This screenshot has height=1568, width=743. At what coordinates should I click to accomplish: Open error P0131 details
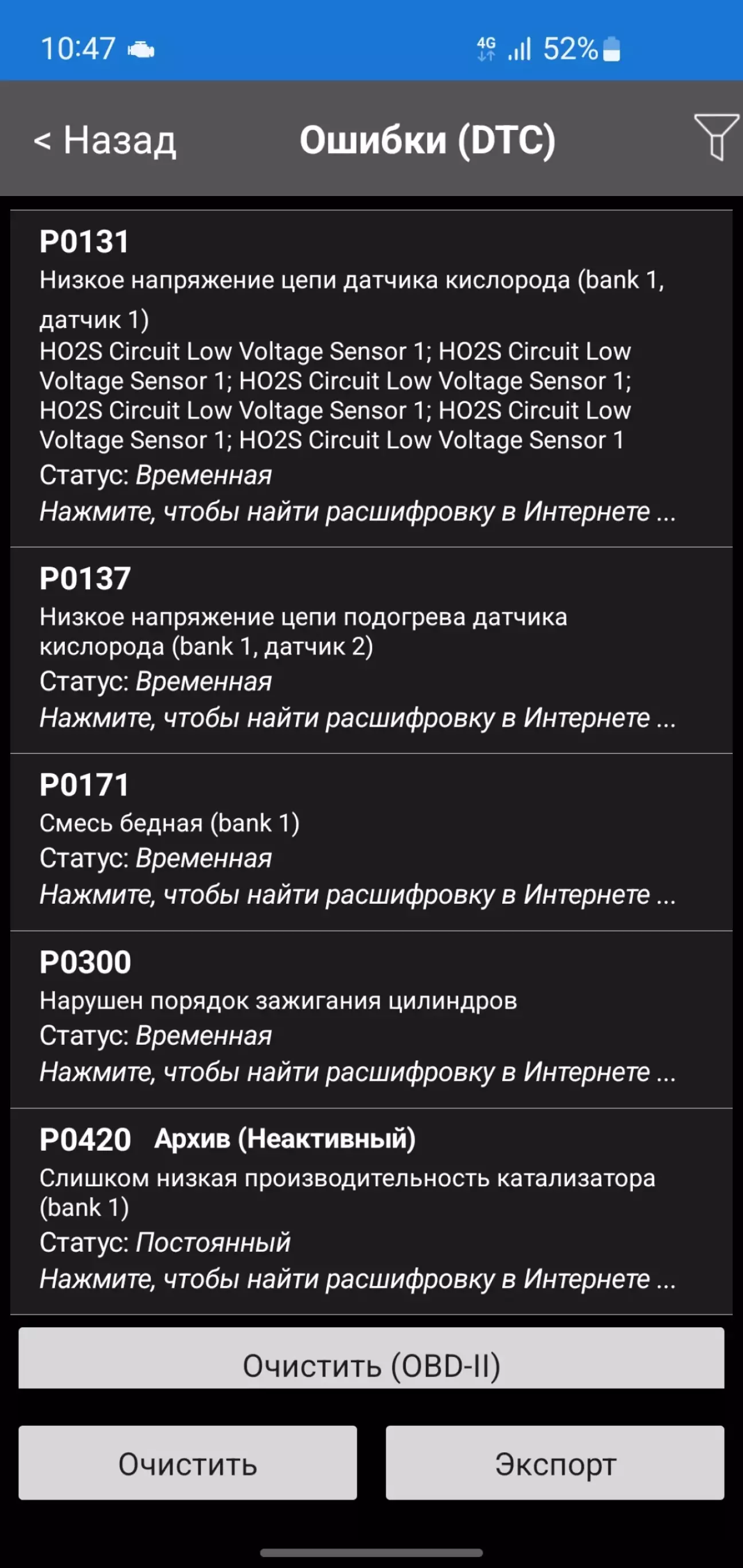click(x=370, y=378)
